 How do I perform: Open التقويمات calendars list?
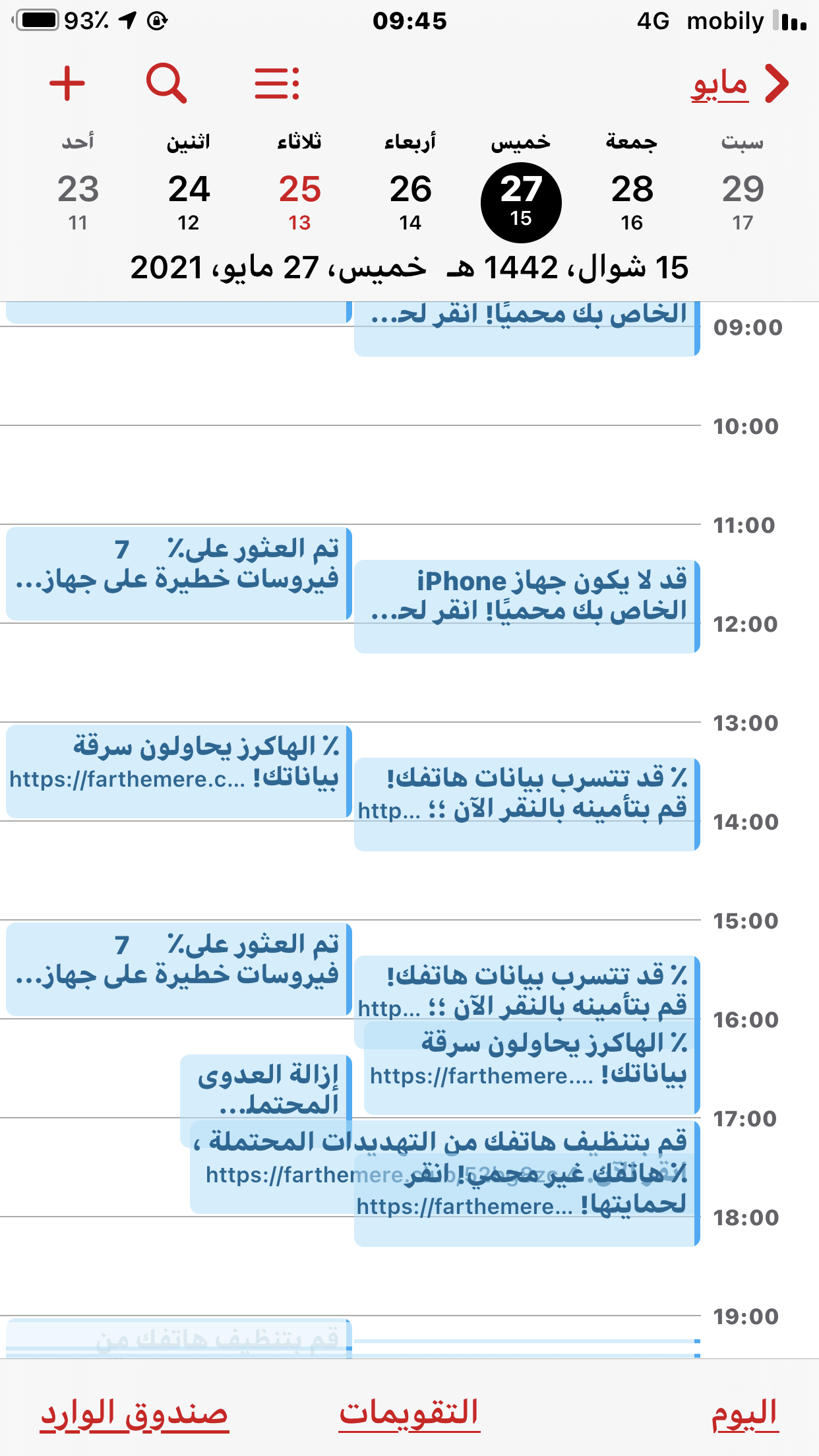409,1414
